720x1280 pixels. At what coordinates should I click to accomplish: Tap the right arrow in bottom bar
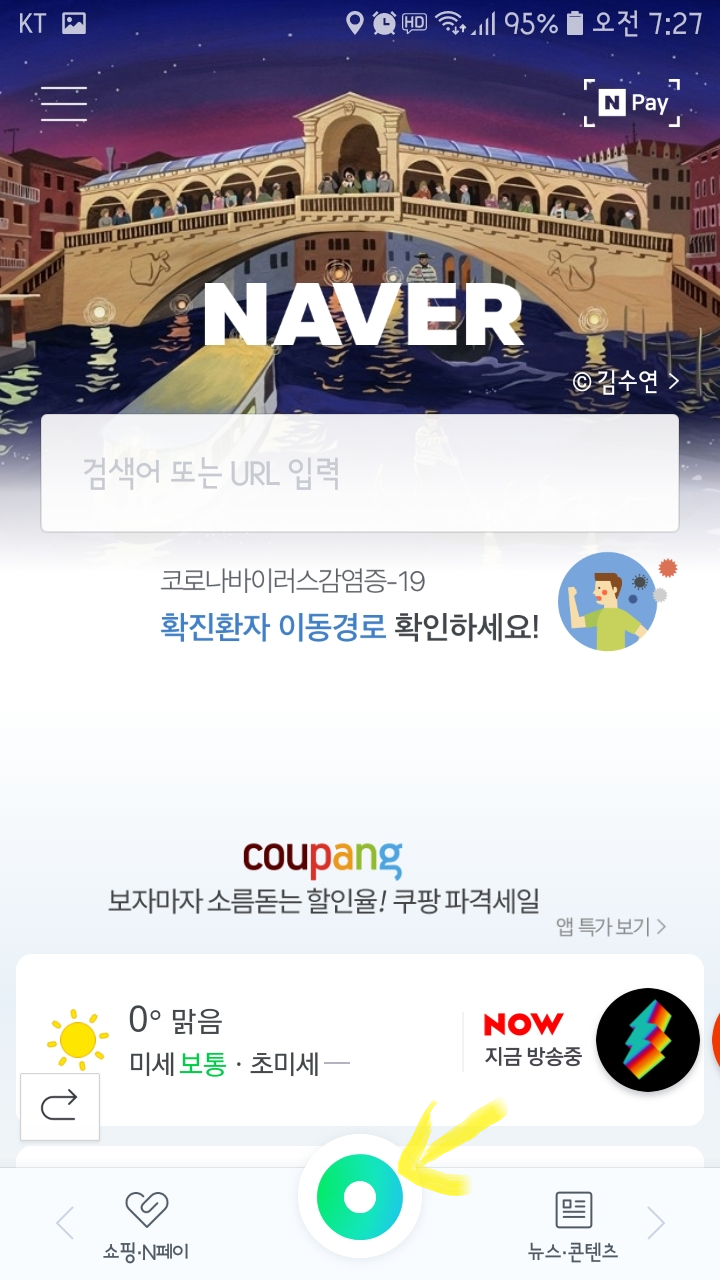[656, 1222]
